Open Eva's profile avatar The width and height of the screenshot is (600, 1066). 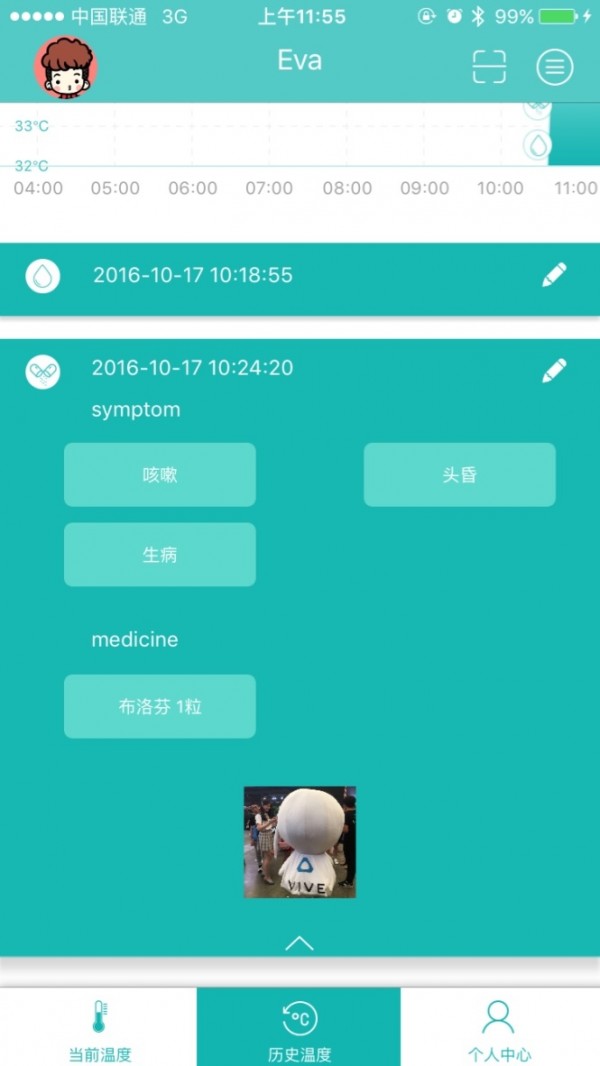(x=66, y=67)
